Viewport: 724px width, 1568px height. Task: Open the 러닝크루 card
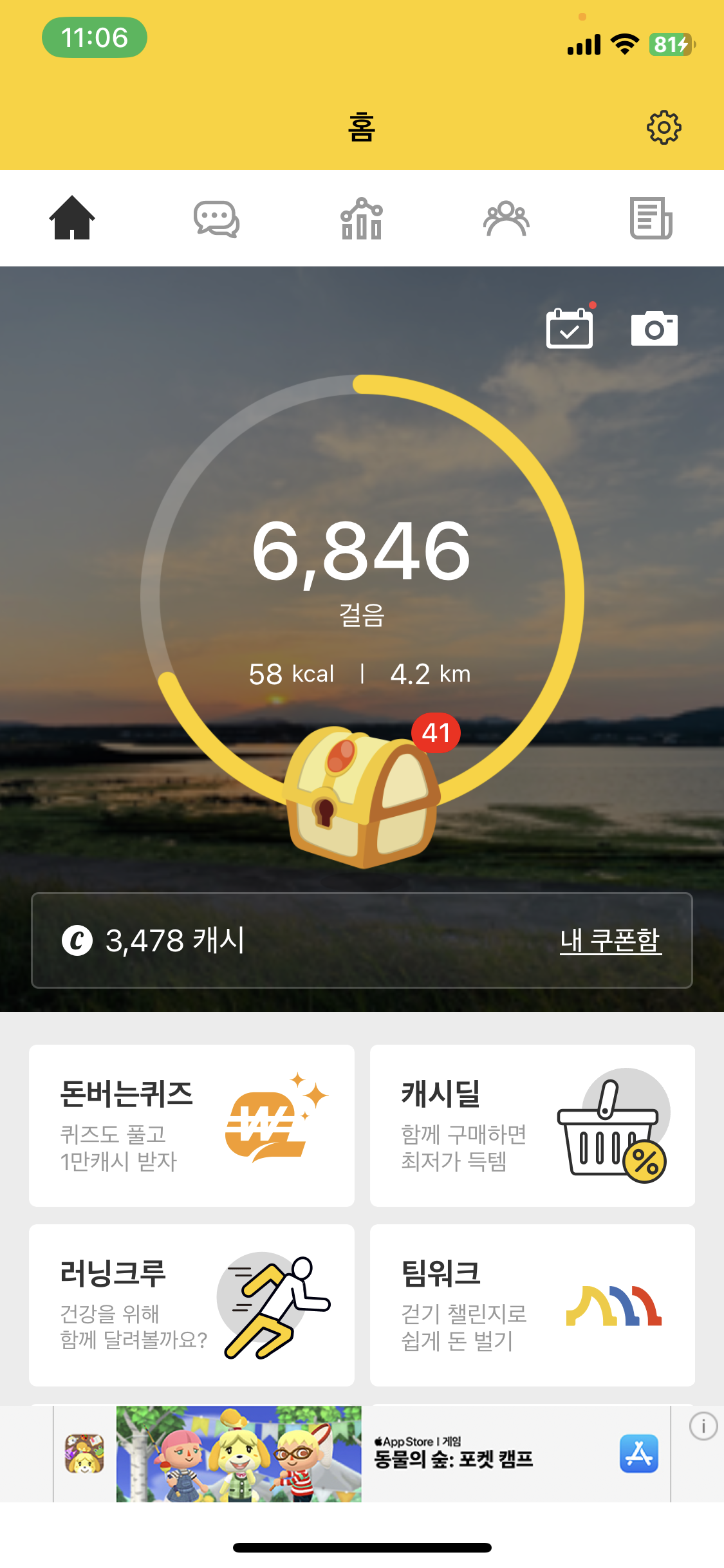coord(192,1305)
